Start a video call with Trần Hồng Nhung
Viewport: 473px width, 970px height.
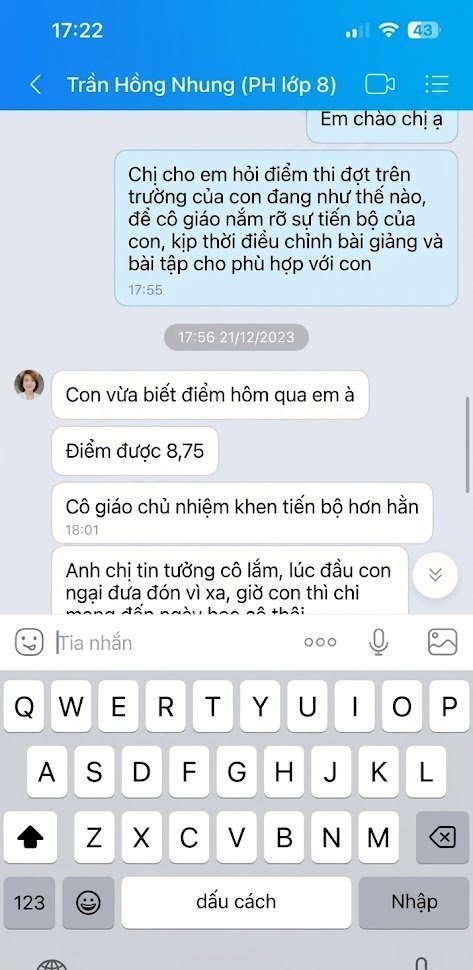click(380, 84)
